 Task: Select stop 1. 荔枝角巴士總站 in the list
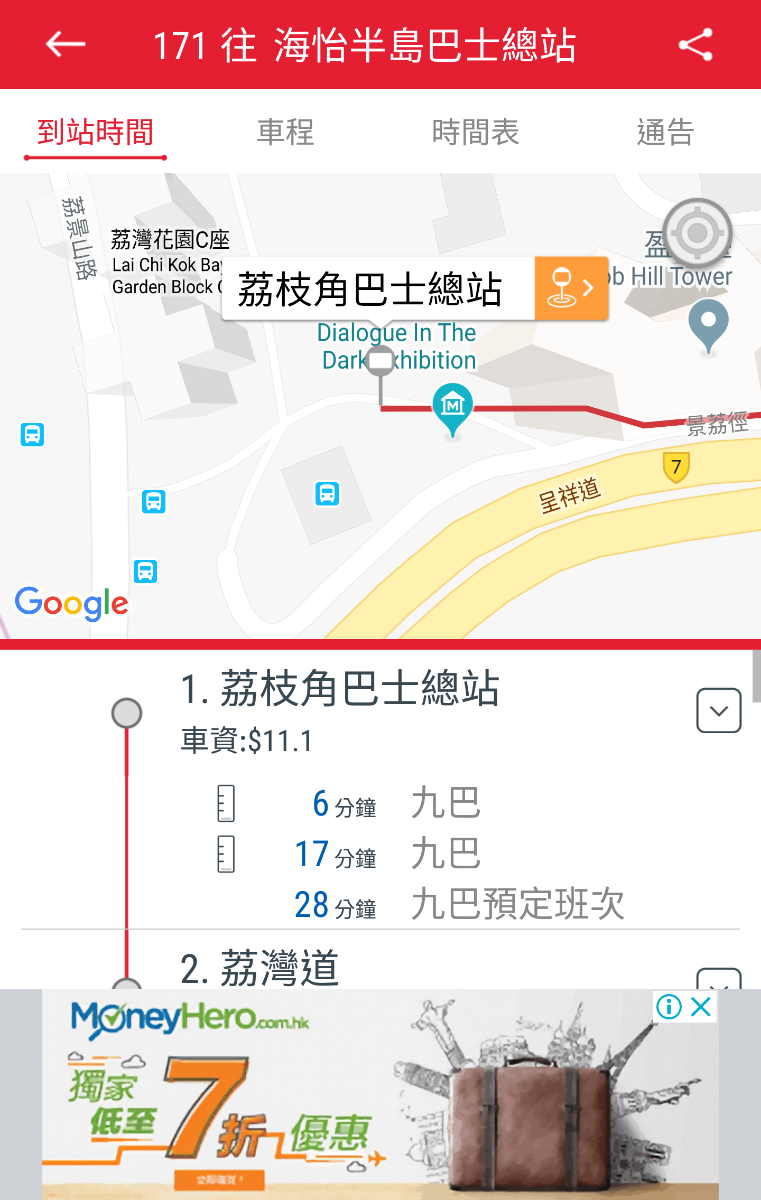tap(340, 690)
